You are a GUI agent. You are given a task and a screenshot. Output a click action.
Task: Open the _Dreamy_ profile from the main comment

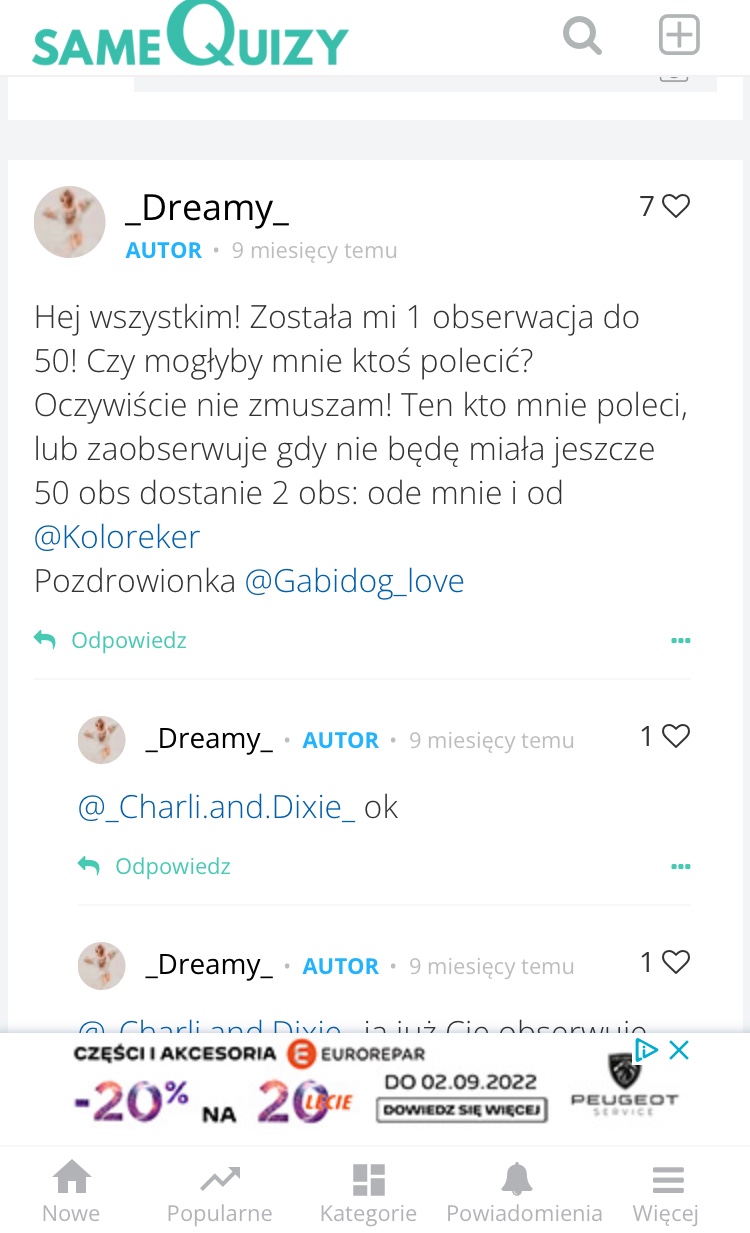(207, 208)
